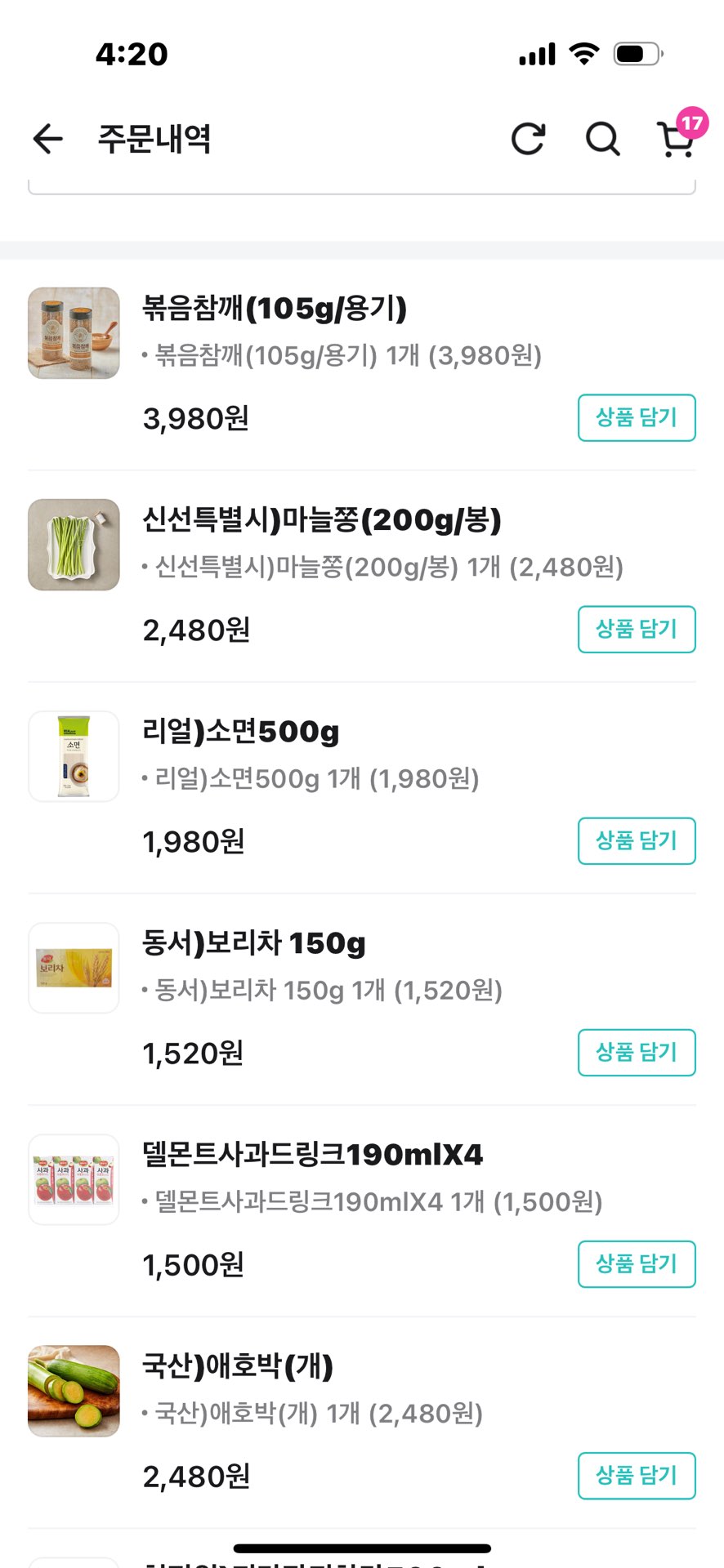
Task: Select 상품 담기 for 동서)보리차 150g
Action: [x=636, y=1052]
